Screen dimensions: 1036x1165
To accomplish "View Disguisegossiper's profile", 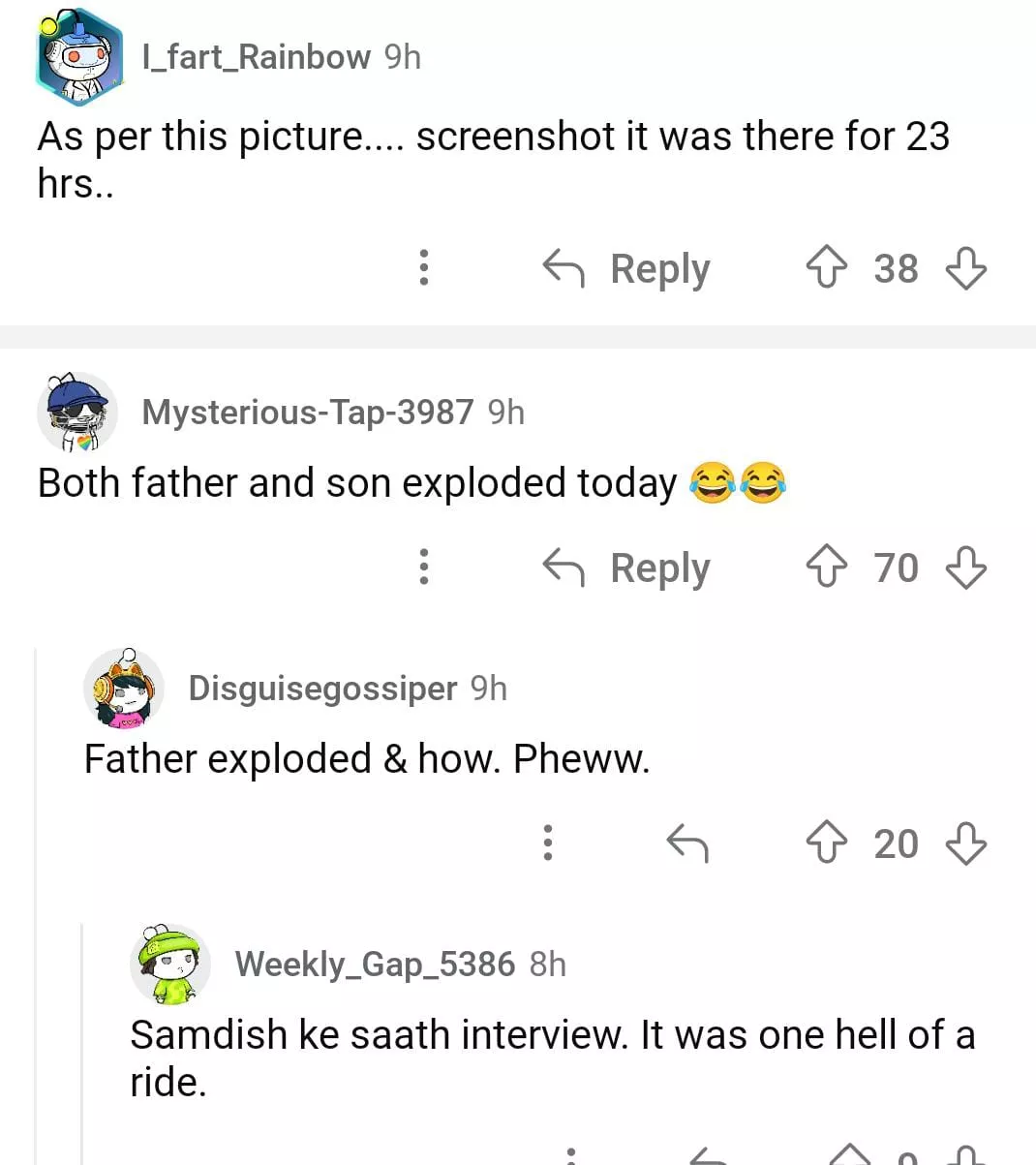I will (321, 689).
